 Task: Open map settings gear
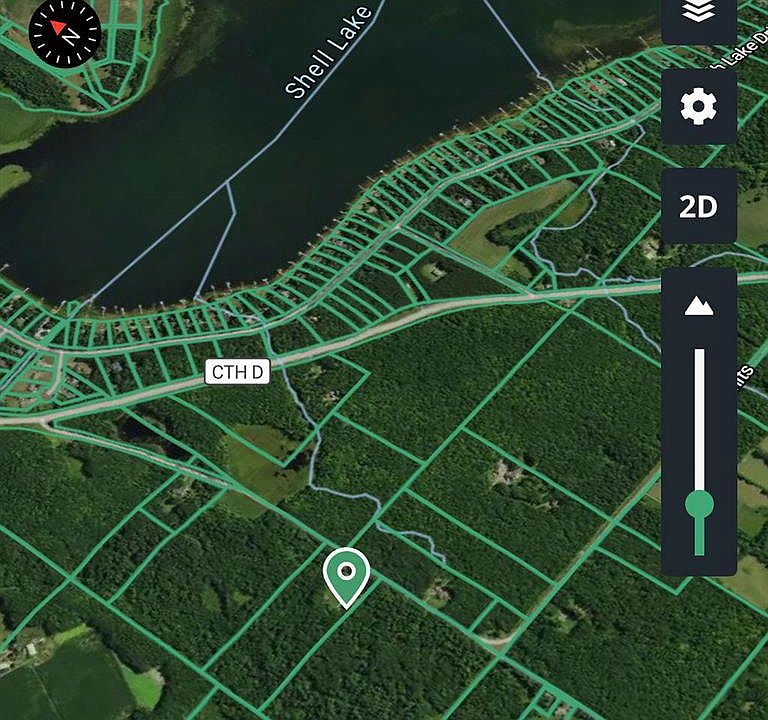[x=698, y=106]
